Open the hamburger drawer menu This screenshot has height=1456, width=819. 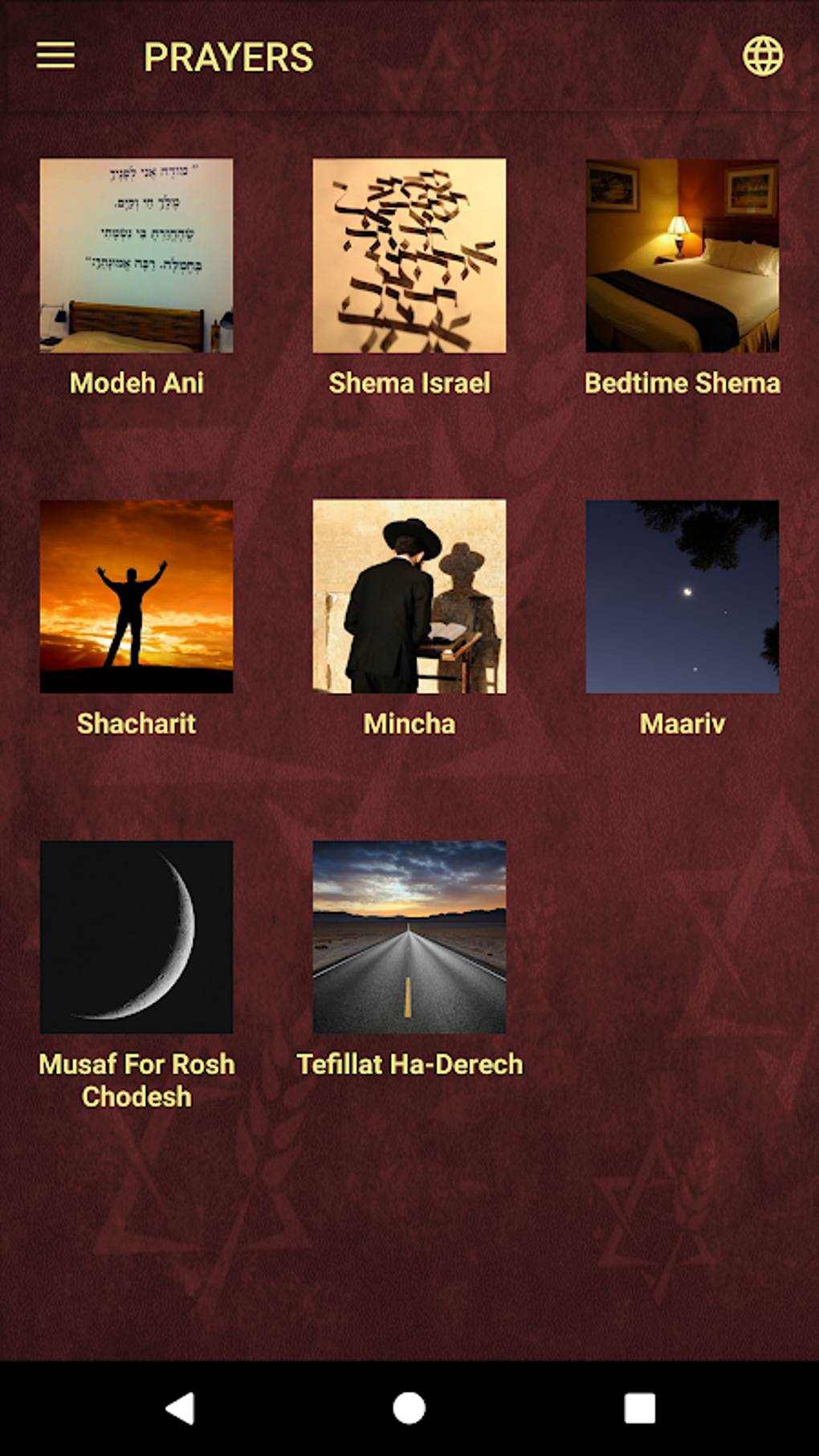pyautogui.click(x=55, y=56)
